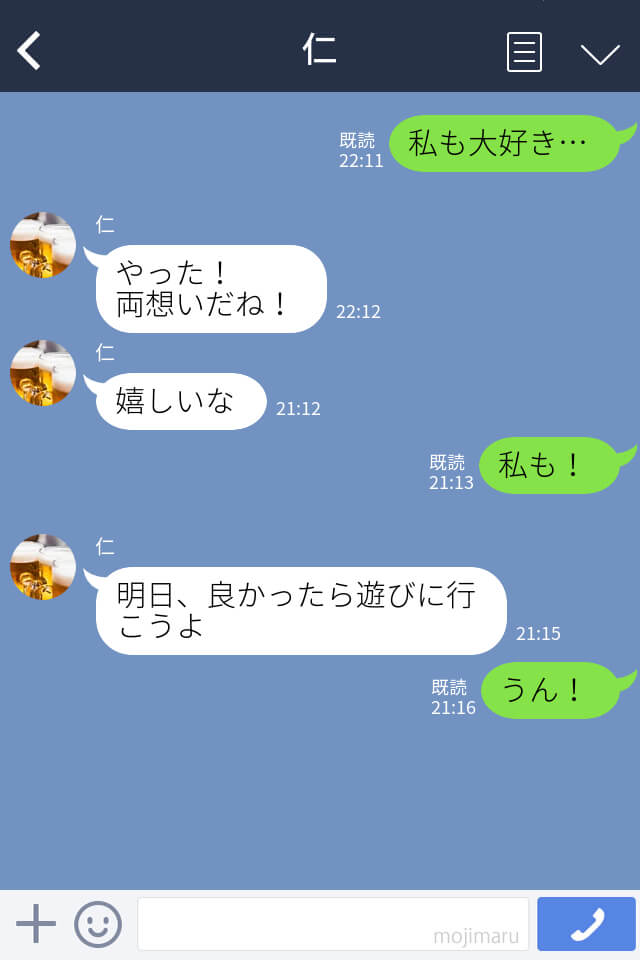The height and width of the screenshot is (960, 640).
Task: View 仁's profile picture beside 嬉しいな
Action: (43, 373)
